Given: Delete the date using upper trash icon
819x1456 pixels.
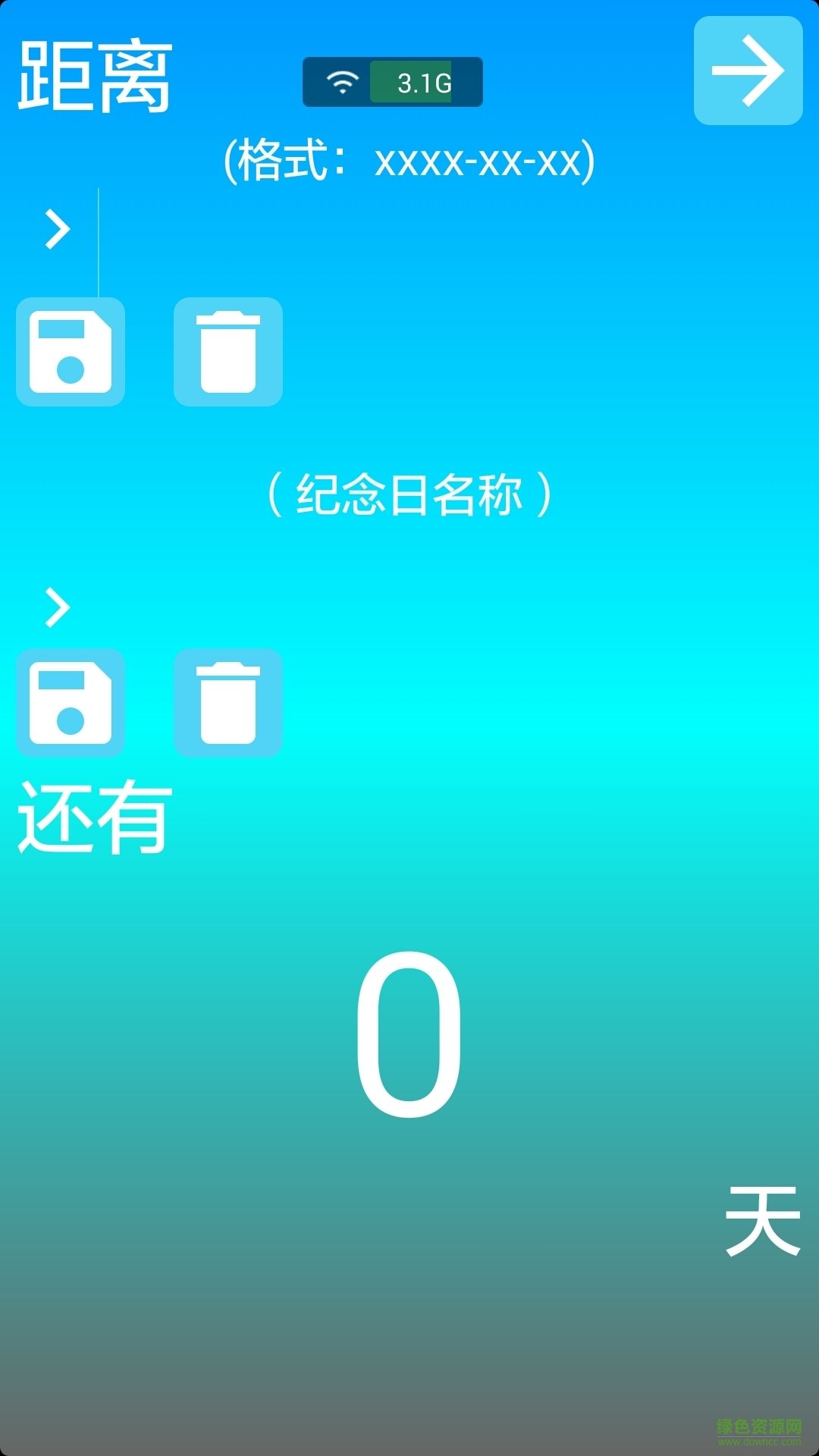Looking at the screenshot, I should point(228,352).
